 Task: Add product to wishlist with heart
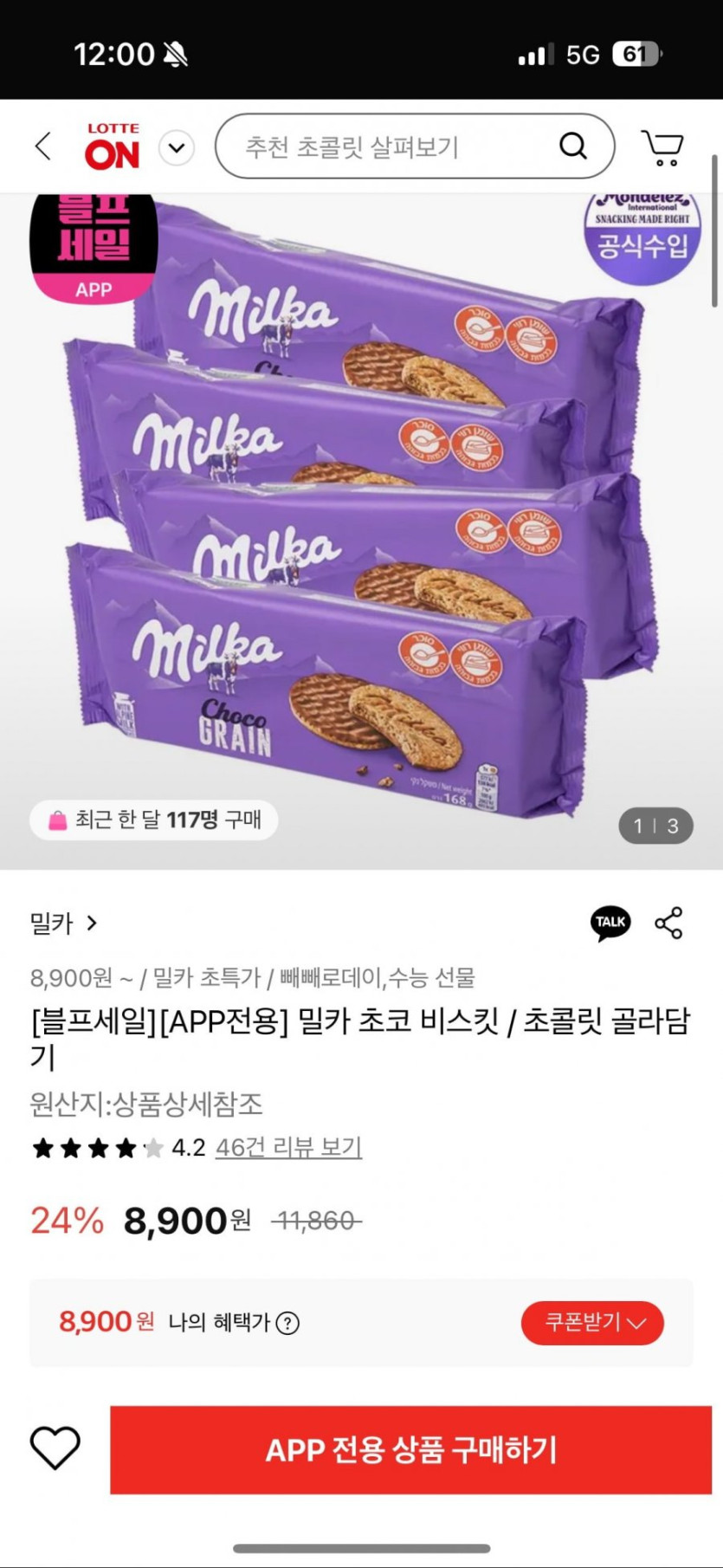click(55, 1448)
